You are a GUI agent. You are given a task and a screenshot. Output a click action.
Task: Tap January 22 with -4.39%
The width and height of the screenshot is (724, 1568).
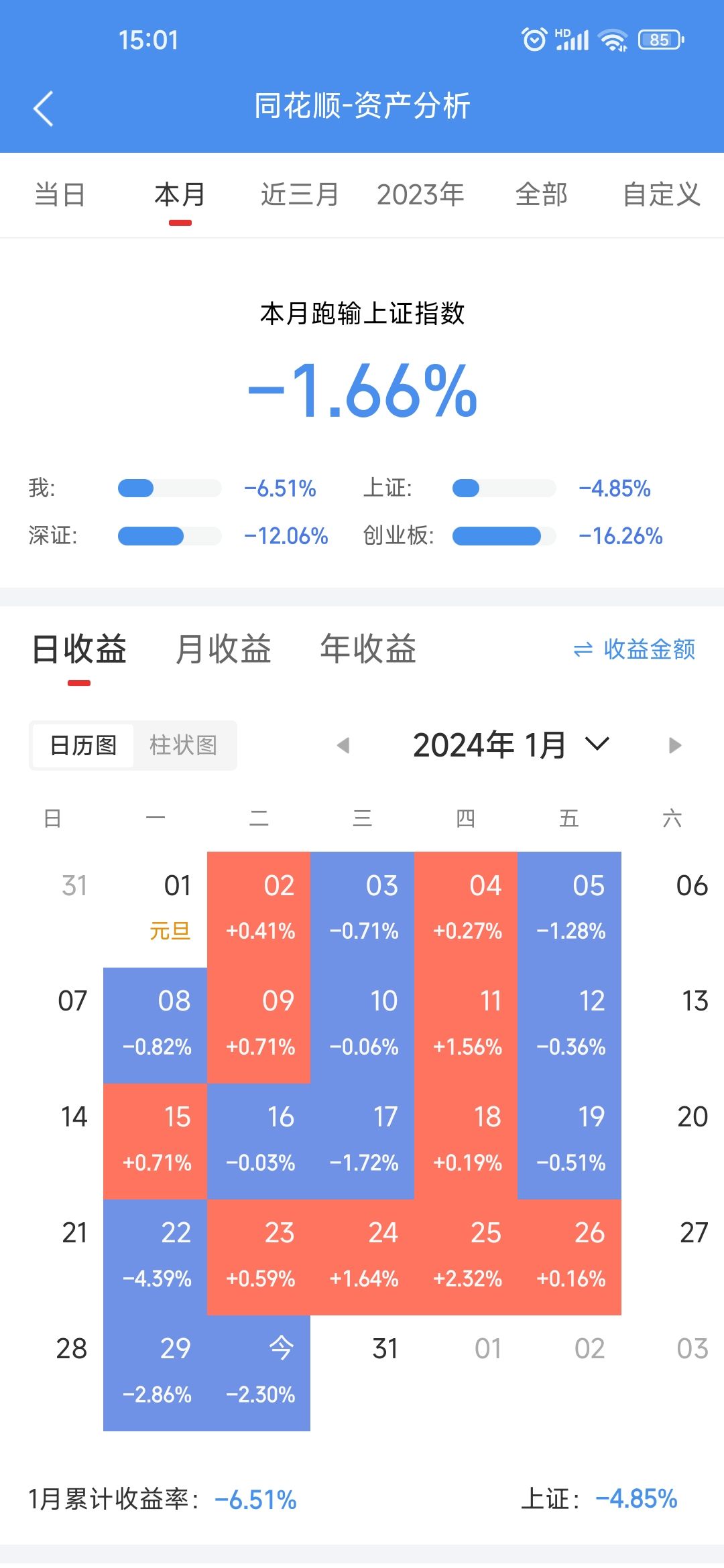(155, 1257)
